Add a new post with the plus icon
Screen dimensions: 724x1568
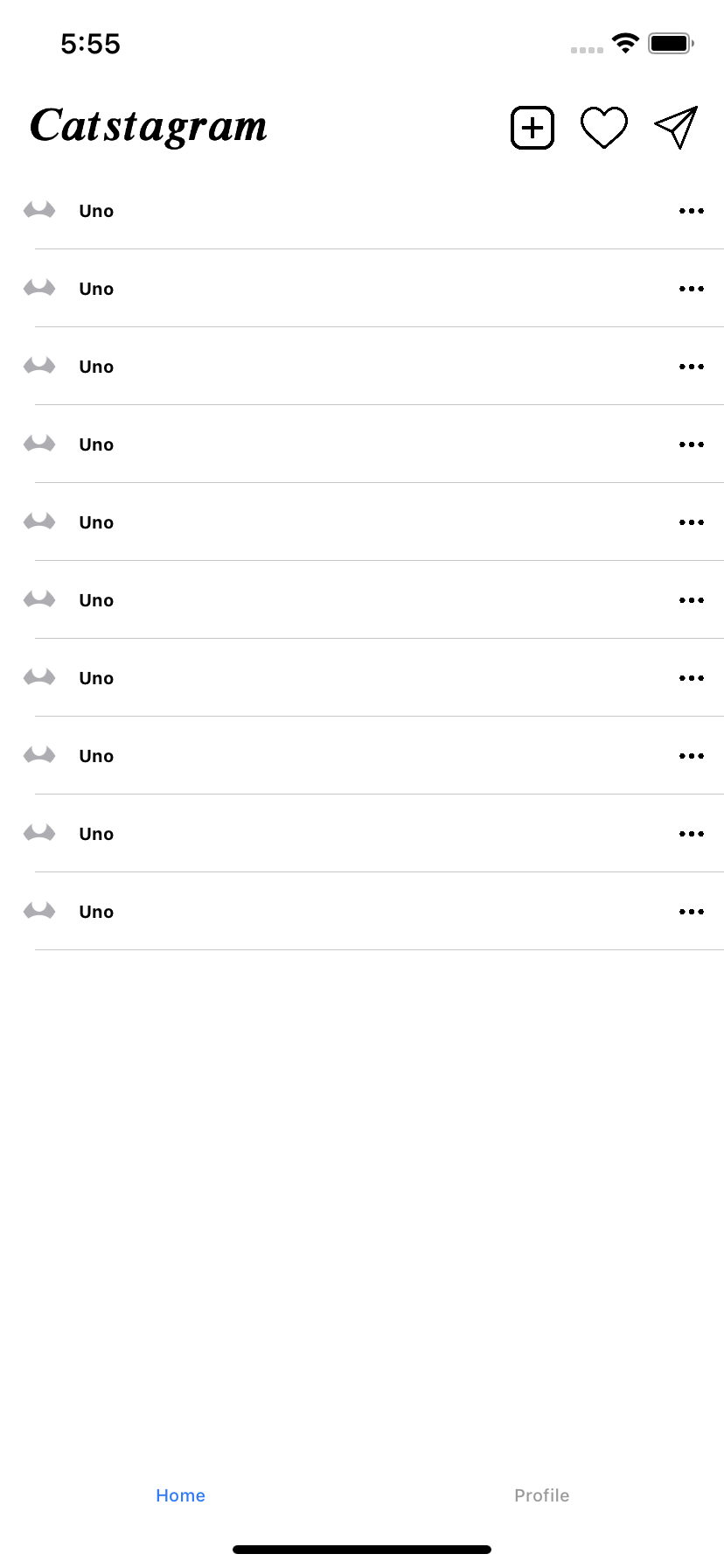(x=533, y=128)
